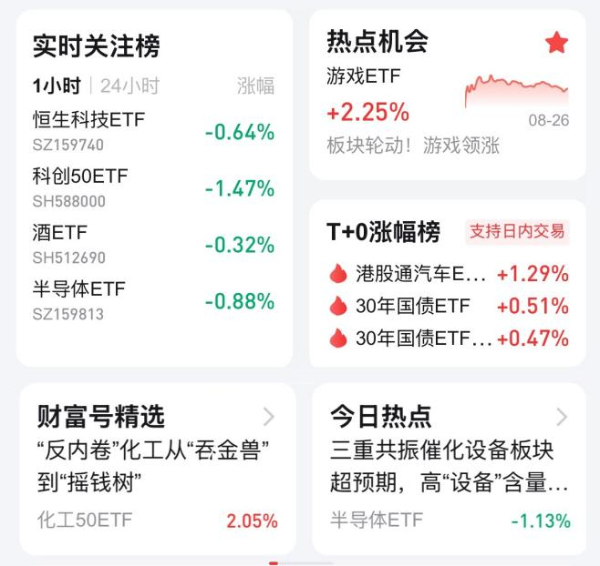This screenshot has width=600, height=566.
Task: Expand 财富号精选 with its chevron
Action: click(268, 417)
